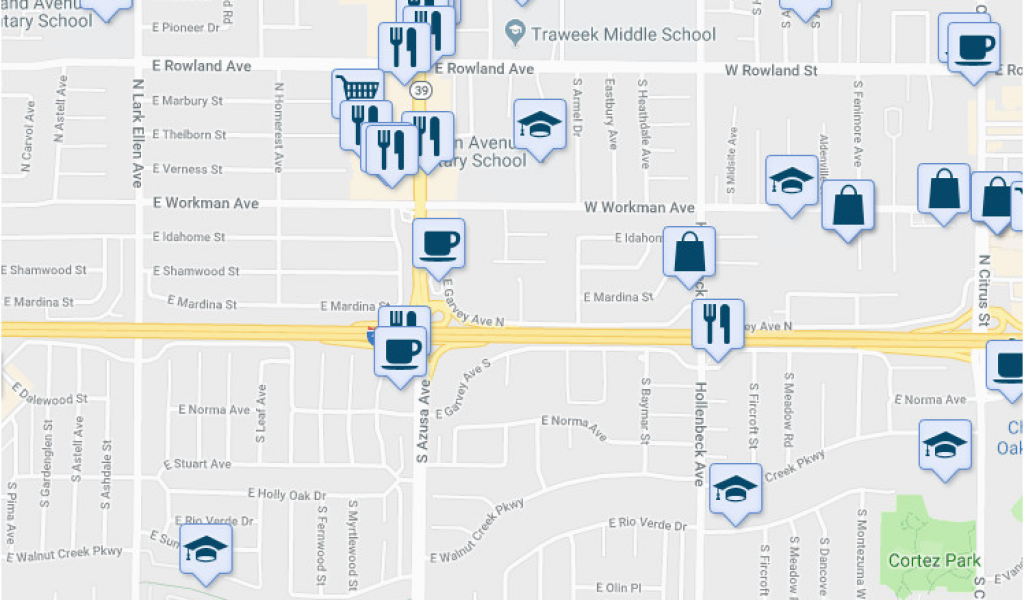This screenshot has height=600, width=1024.
Task: Select the school marker on Hollenbeck near Creek Pkwy
Action: pos(736,489)
